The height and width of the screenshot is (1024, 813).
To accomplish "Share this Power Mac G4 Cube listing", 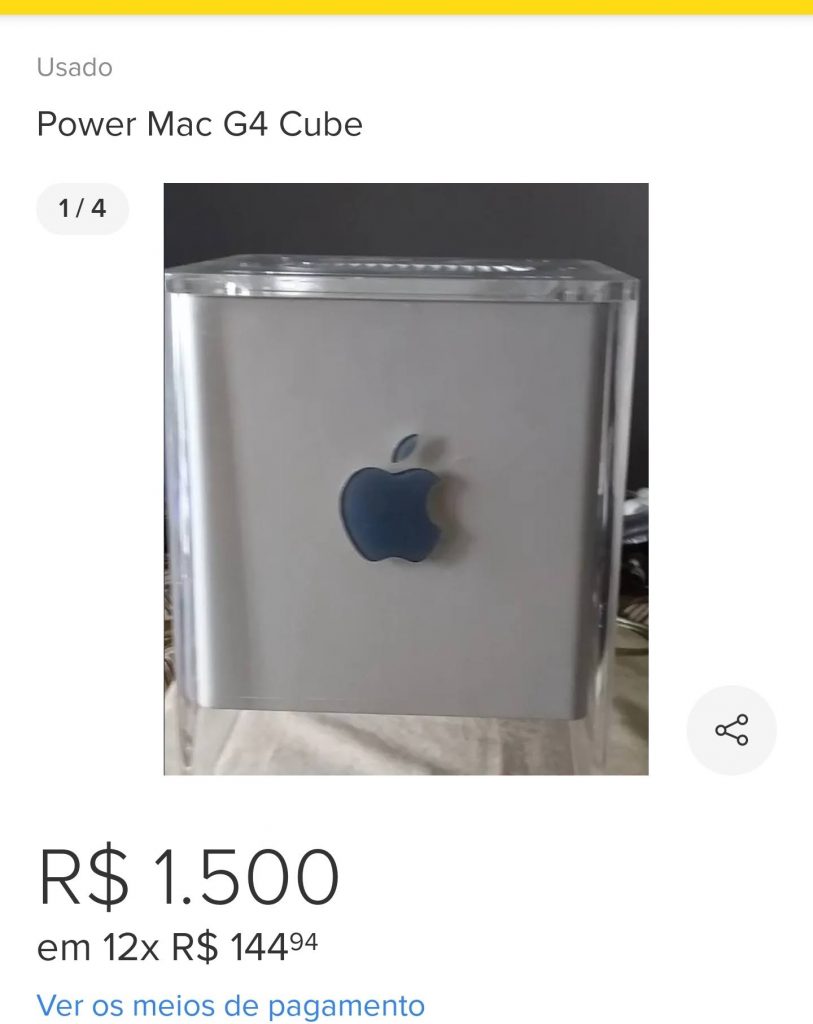I will pos(731,730).
